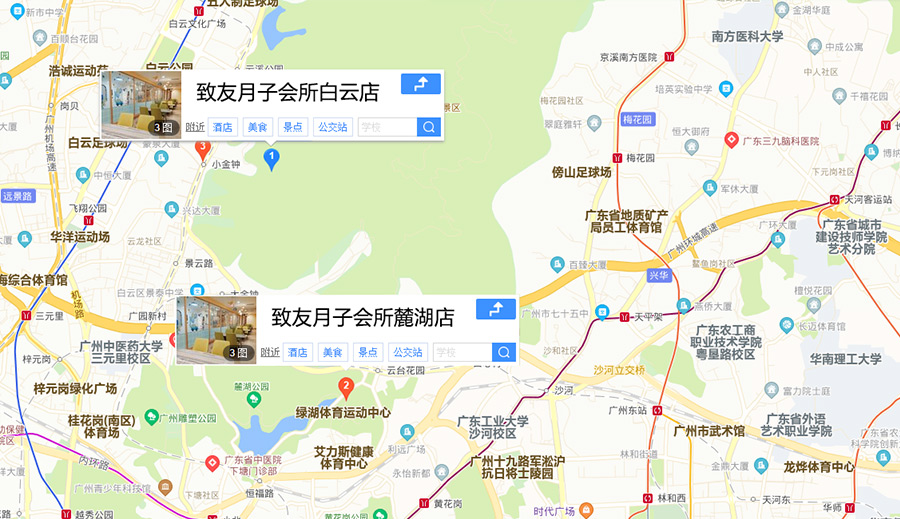Get directions to 致友月子会所白云店
This screenshot has width=900, height=519.
tap(420, 84)
